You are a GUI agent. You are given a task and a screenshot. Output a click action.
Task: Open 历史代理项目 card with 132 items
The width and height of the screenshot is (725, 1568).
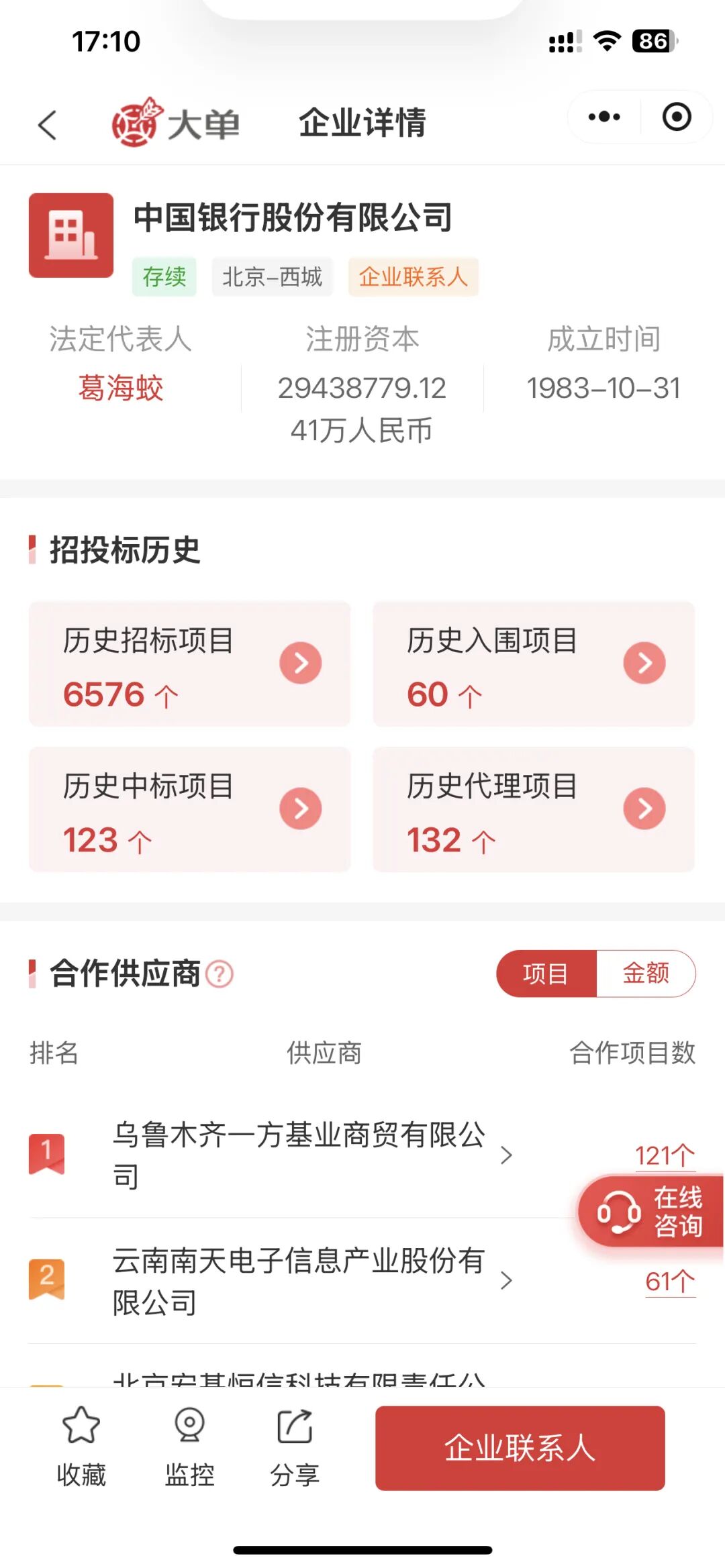(x=533, y=809)
